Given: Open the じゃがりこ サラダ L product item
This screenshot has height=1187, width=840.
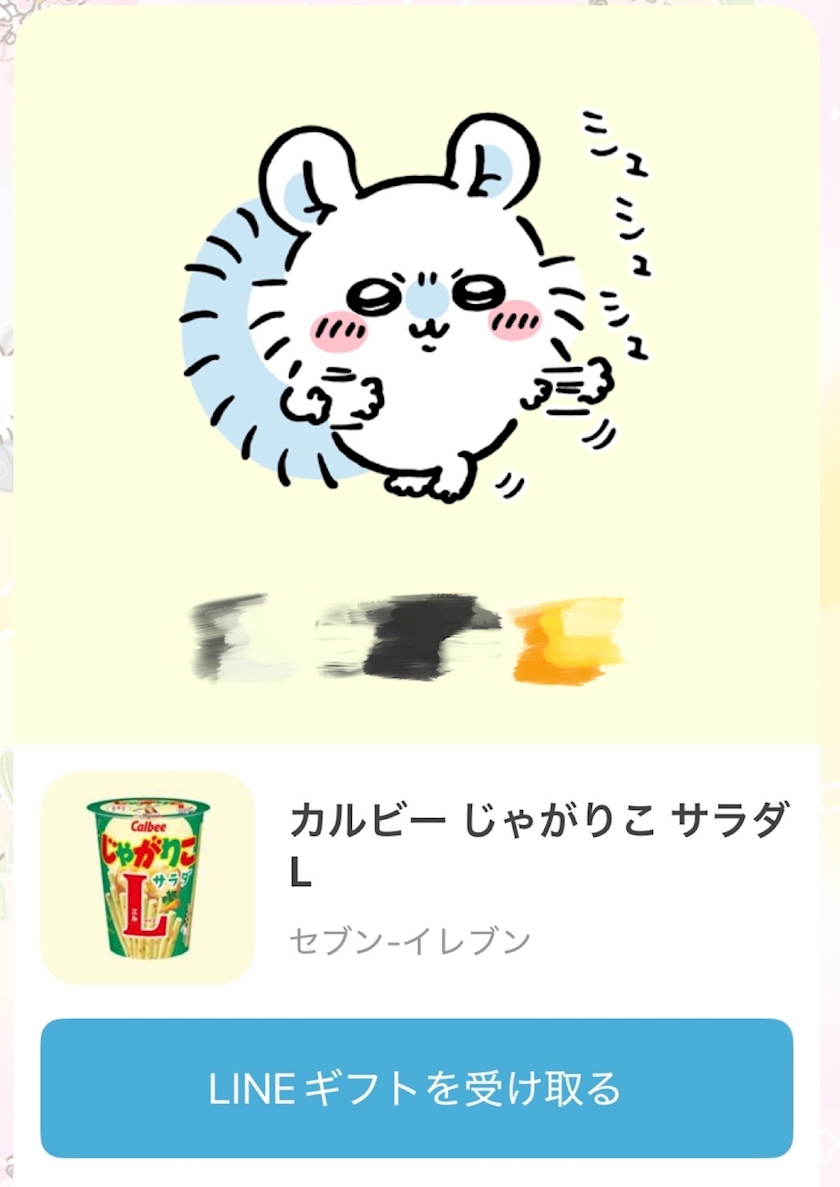Looking at the screenshot, I should point(416,878).
